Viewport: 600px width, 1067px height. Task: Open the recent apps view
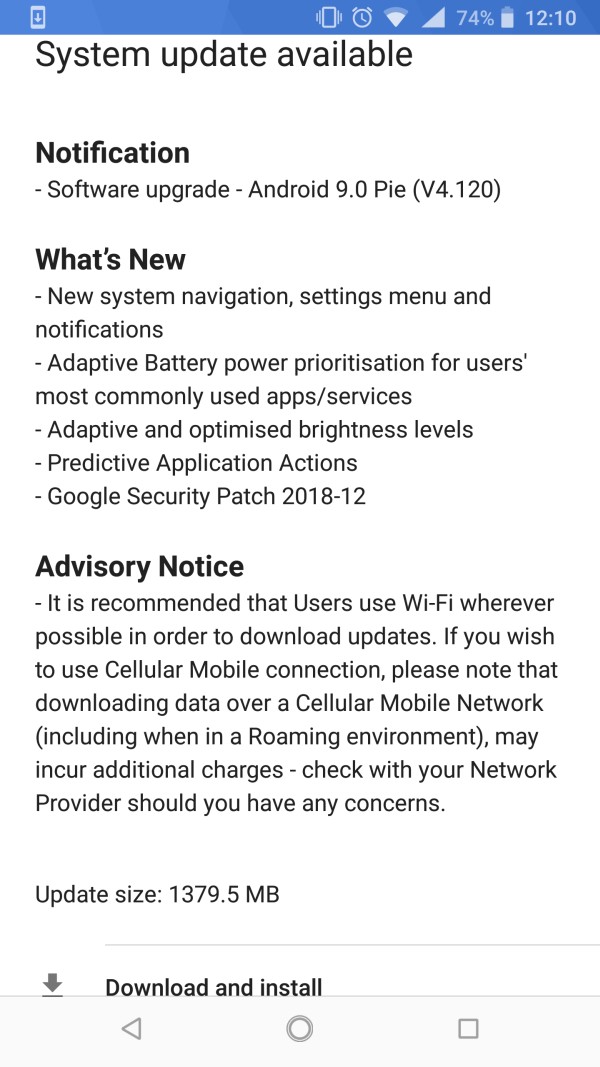(x=468, y=1028)
